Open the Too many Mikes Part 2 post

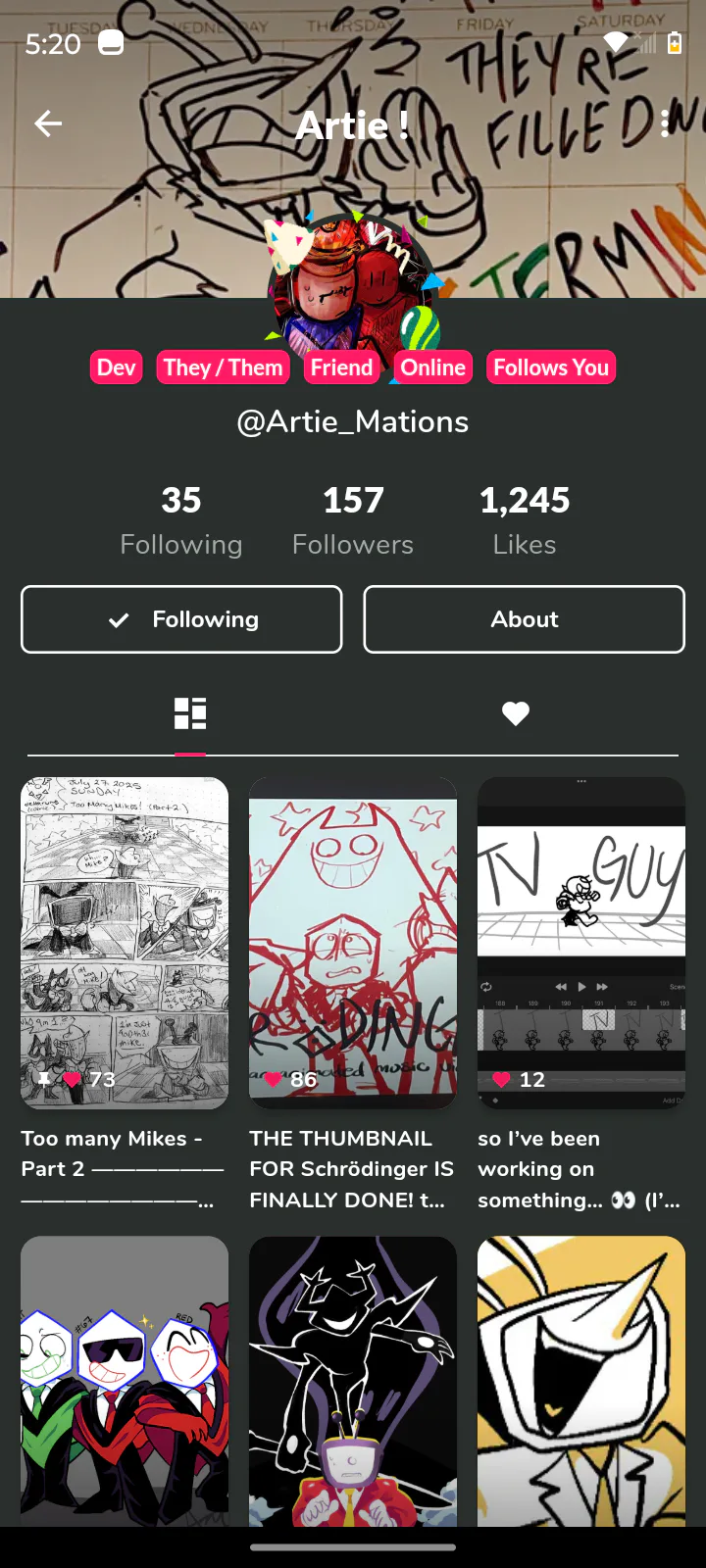(x=125, y=943)
